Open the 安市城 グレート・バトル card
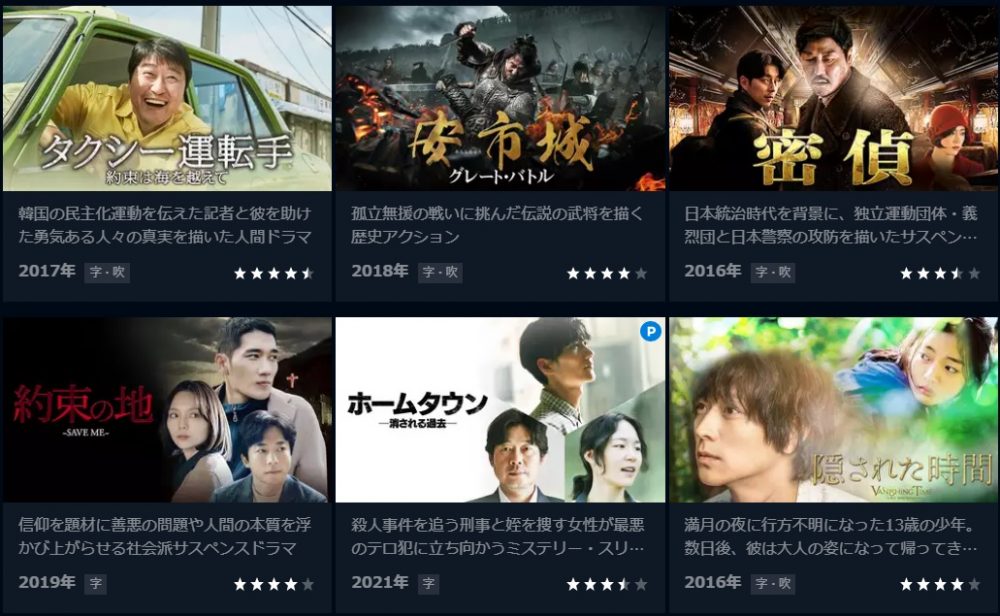 click(500, 100)
